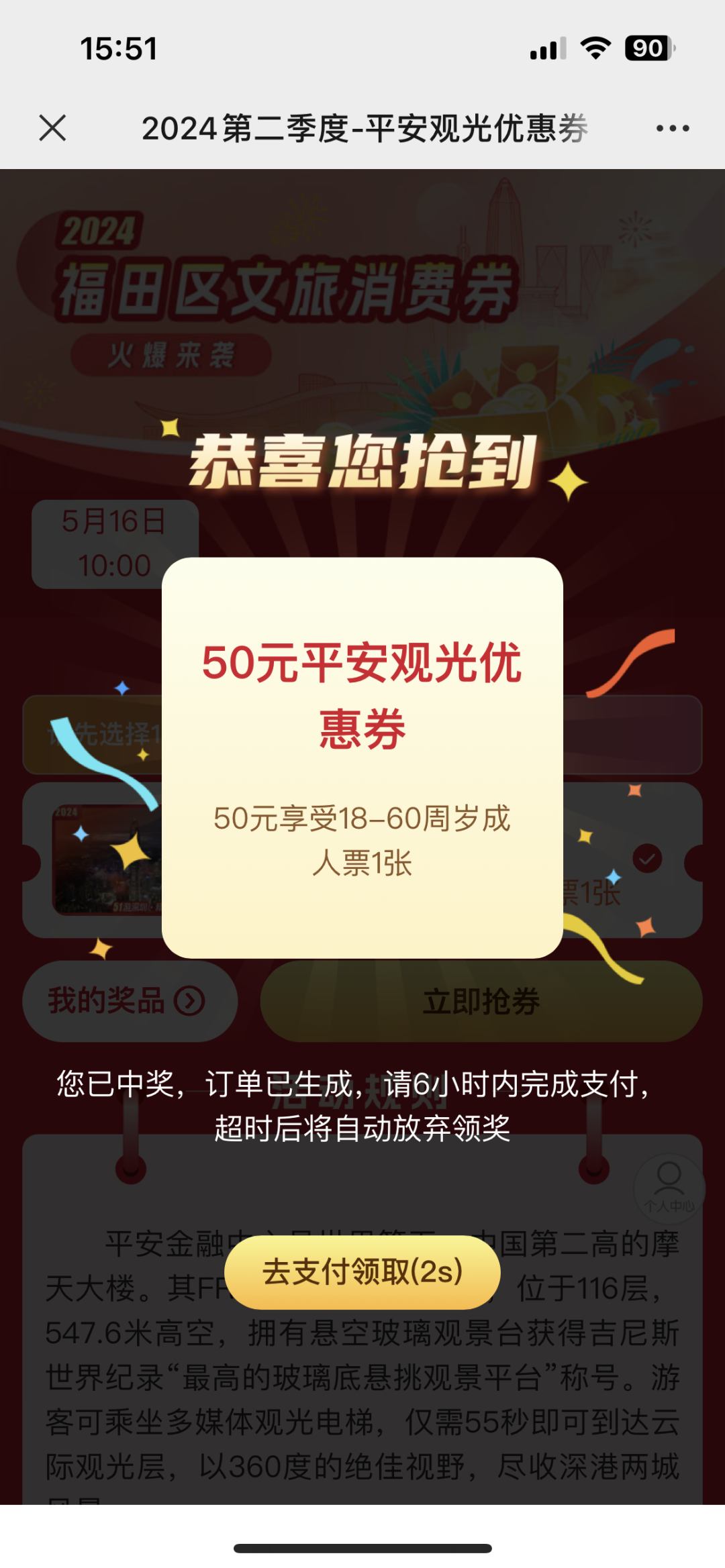Tap 去支付领取 to pay and claim

362,1271
